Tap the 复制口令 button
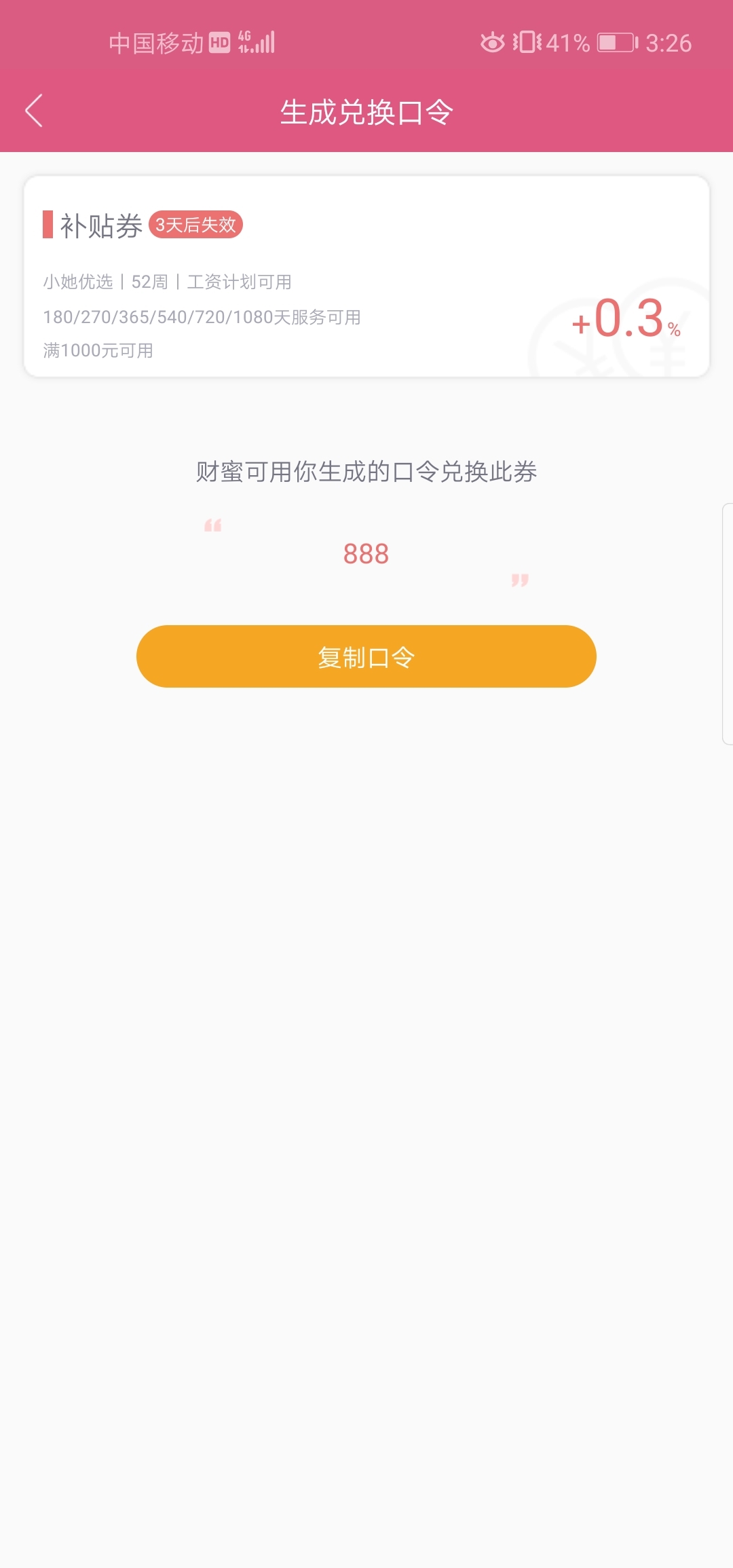This screenshot has width=733, height=1568. tap(366, 656)
